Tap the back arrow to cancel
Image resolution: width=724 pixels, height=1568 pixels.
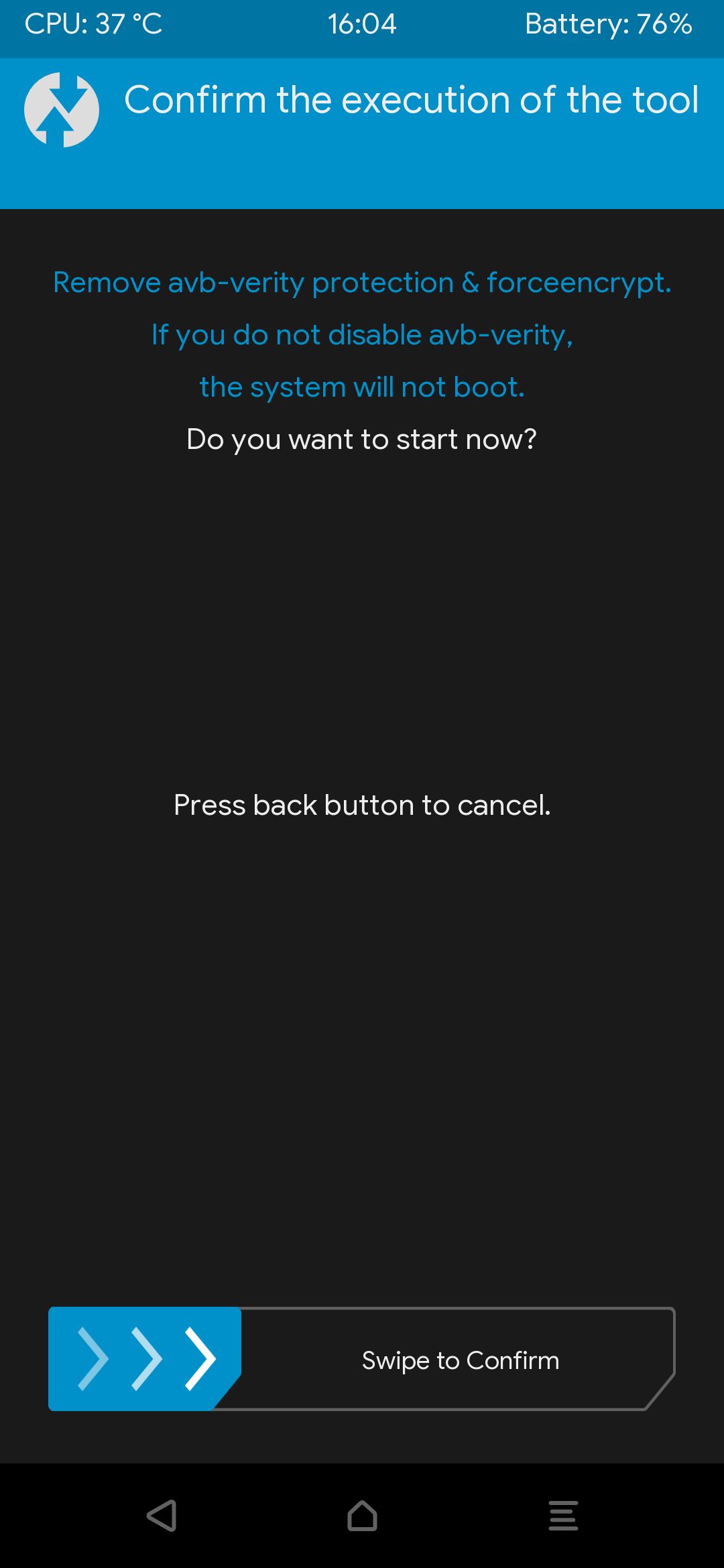(x=162, y=1515)
